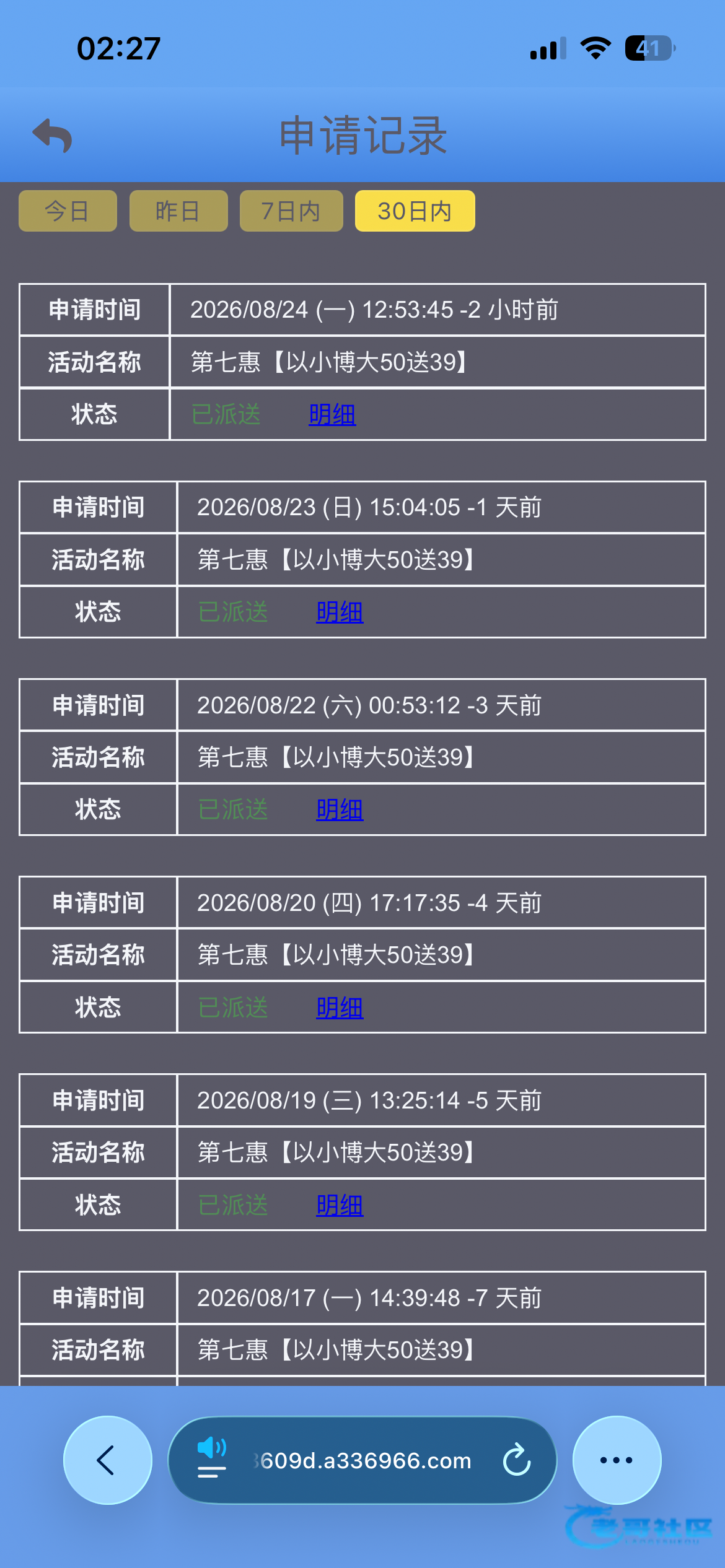Switch to the 今日 filter
Viewport: 725px width, 1568px height.
68,211
